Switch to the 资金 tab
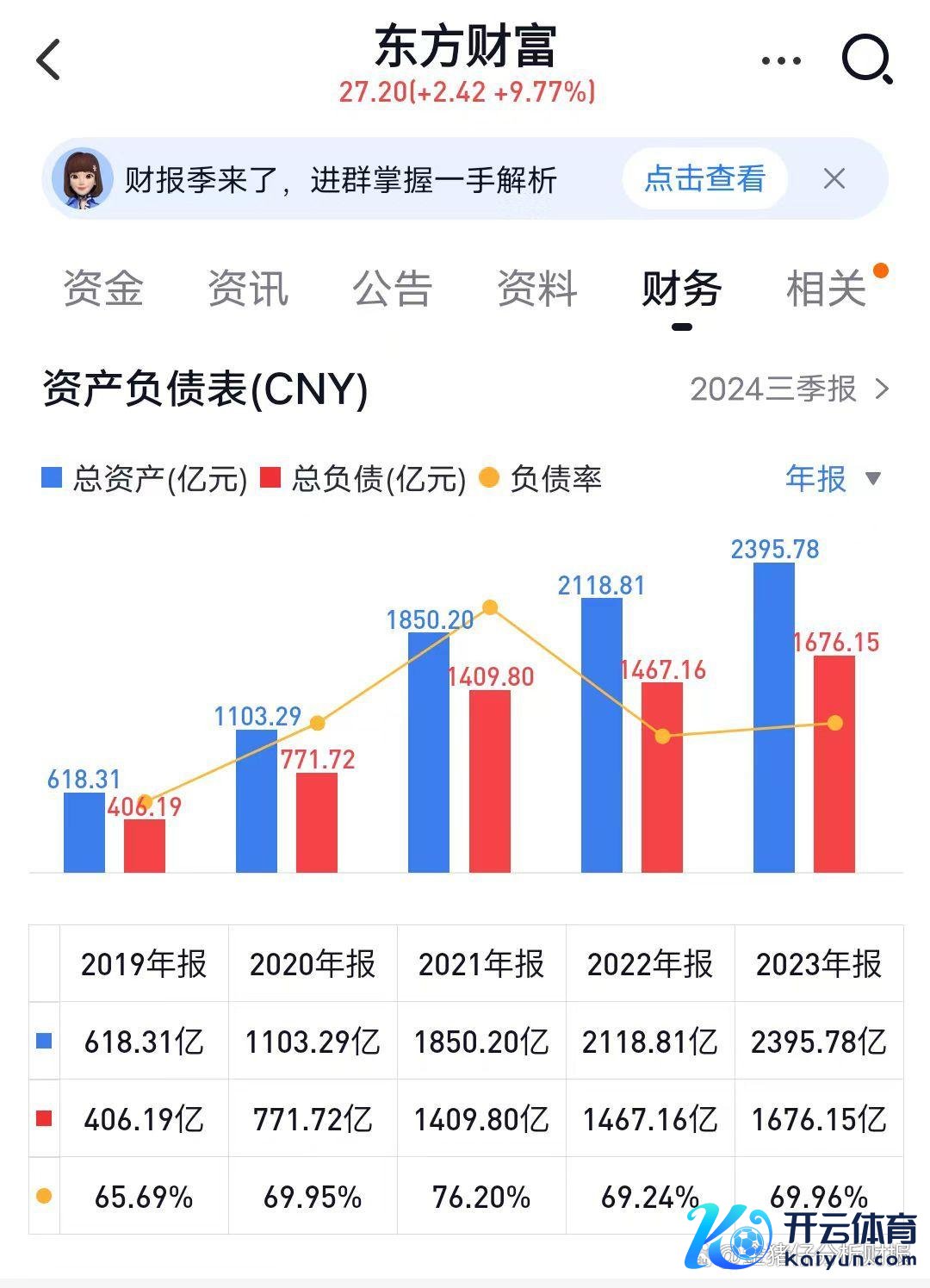Image resolution: width=930 pixels, height=1288 pixels. coord(103,288)
